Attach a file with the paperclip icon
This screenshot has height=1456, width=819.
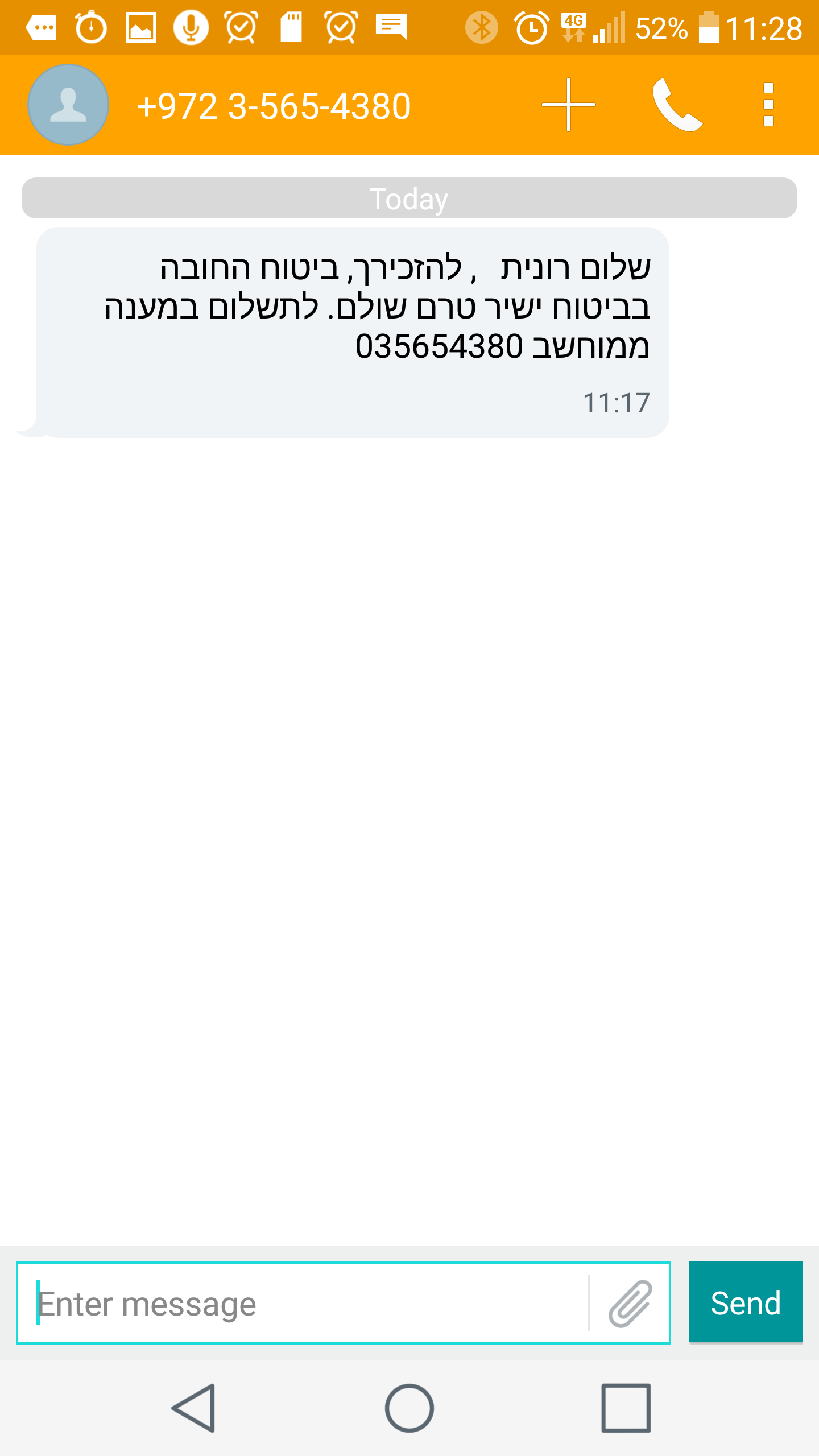click(x=630, y=1304)
